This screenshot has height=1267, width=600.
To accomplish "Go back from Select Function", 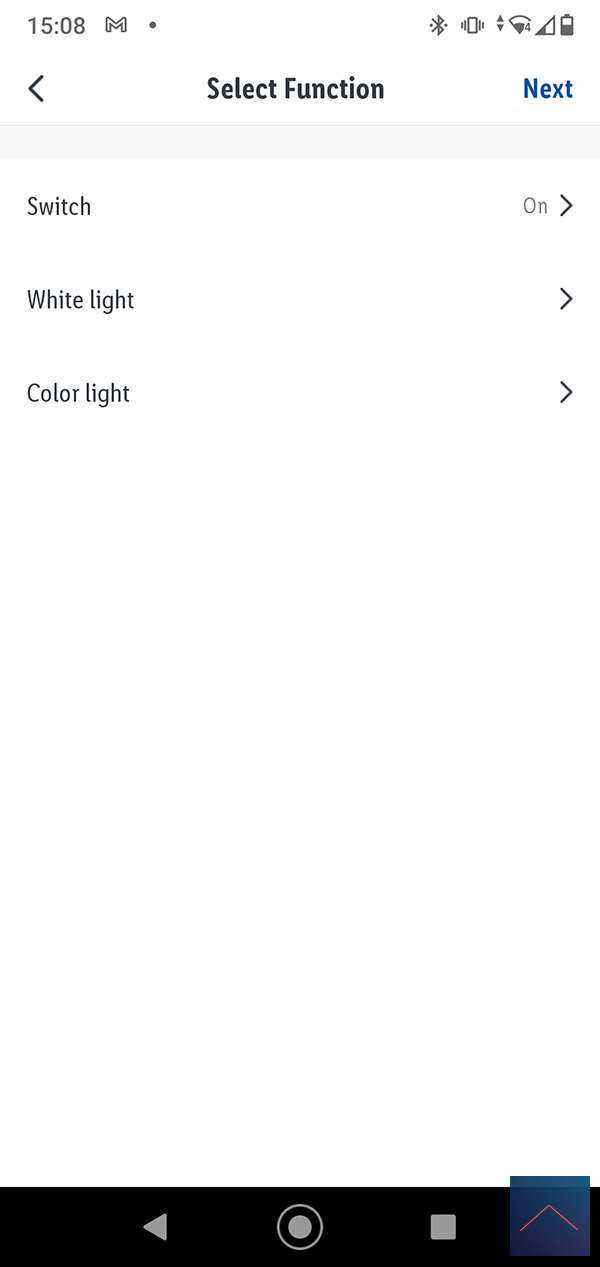I will [37, 89].
